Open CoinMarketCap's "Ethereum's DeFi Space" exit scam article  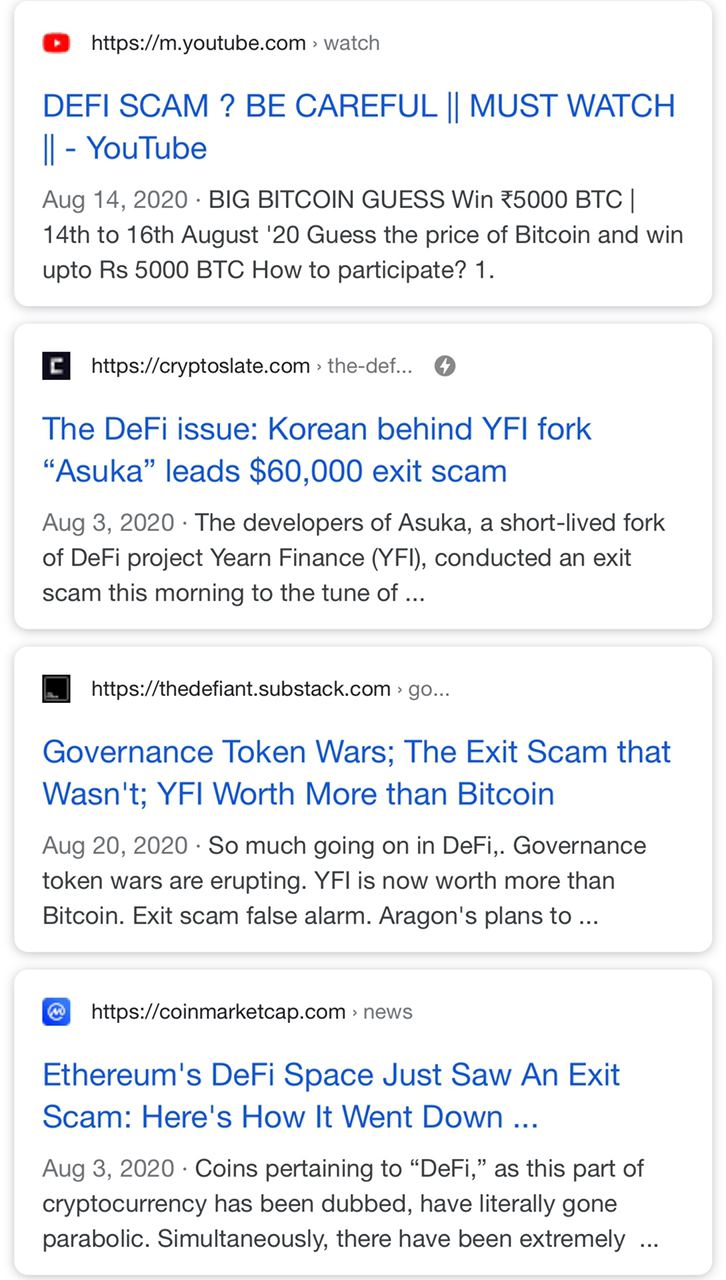tap(331, 1096)
